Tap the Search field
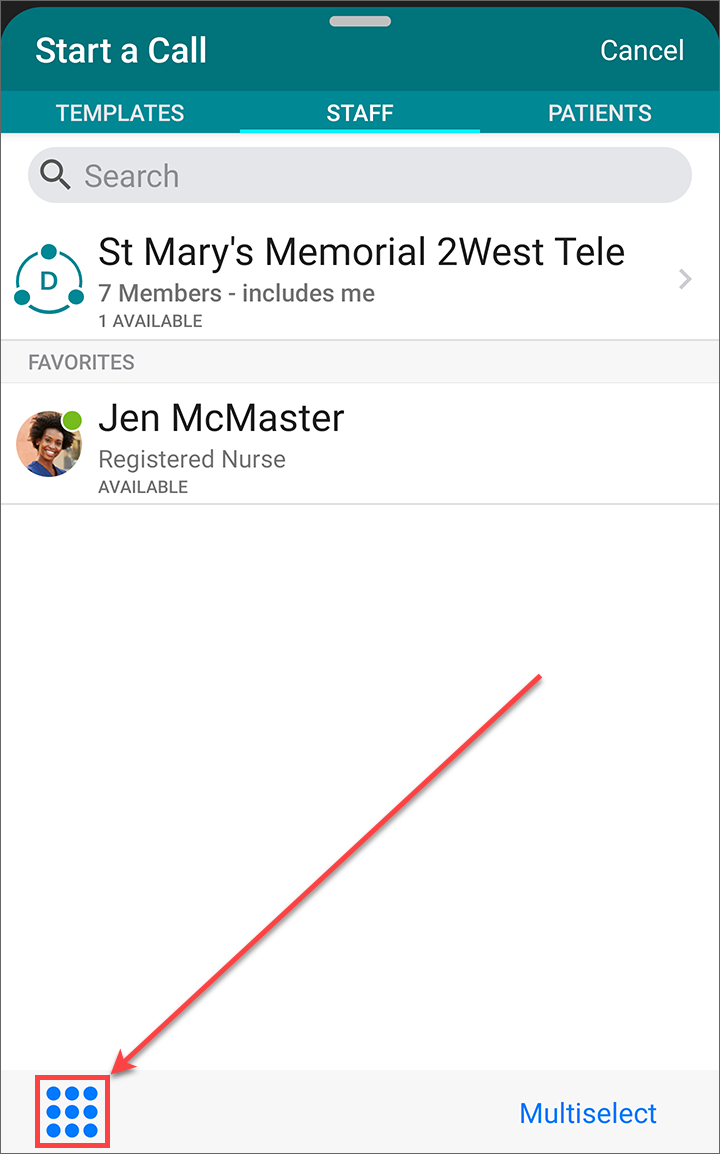Viewport: 720px width, 1154px height. (x=360, y=176)
